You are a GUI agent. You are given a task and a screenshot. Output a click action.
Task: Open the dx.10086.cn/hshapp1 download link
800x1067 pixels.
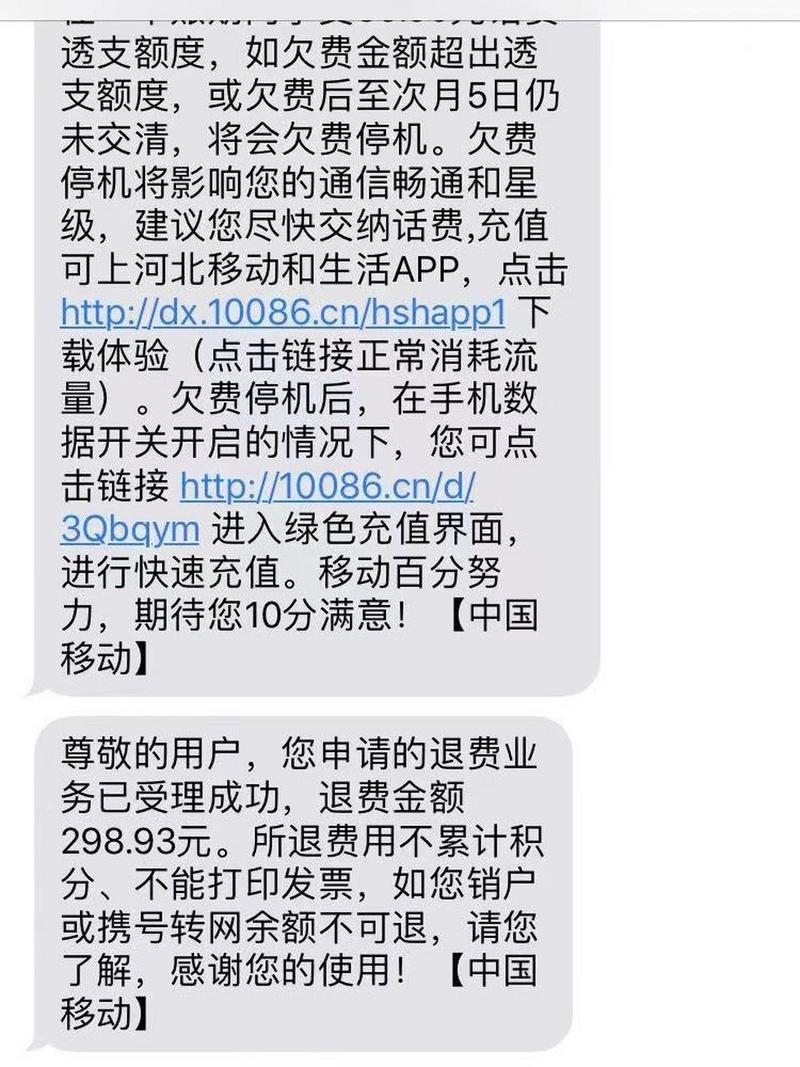point(283,313)
